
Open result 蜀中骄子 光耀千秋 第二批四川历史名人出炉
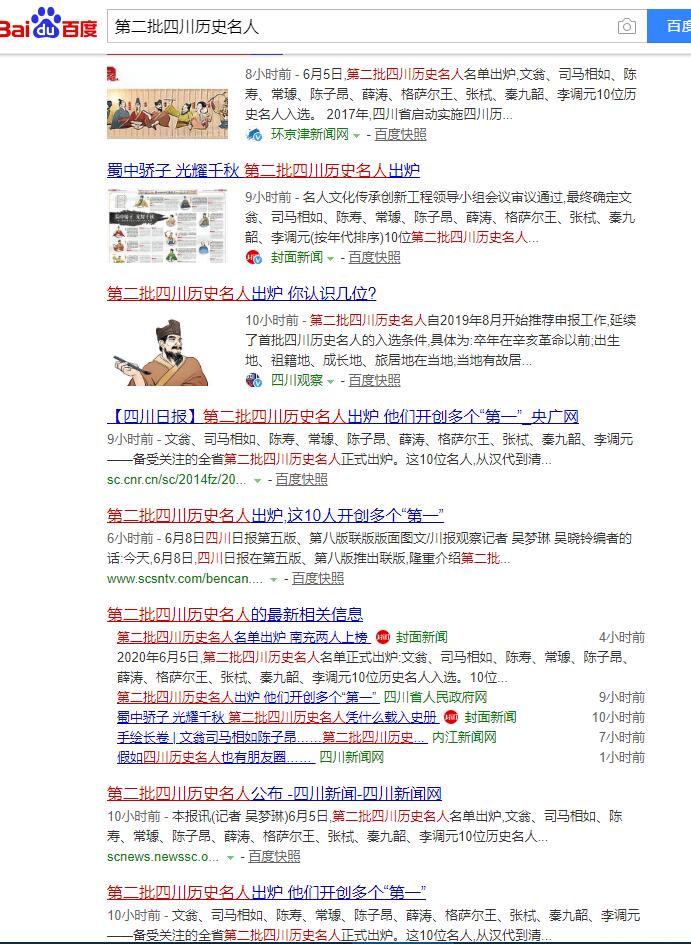263,170
